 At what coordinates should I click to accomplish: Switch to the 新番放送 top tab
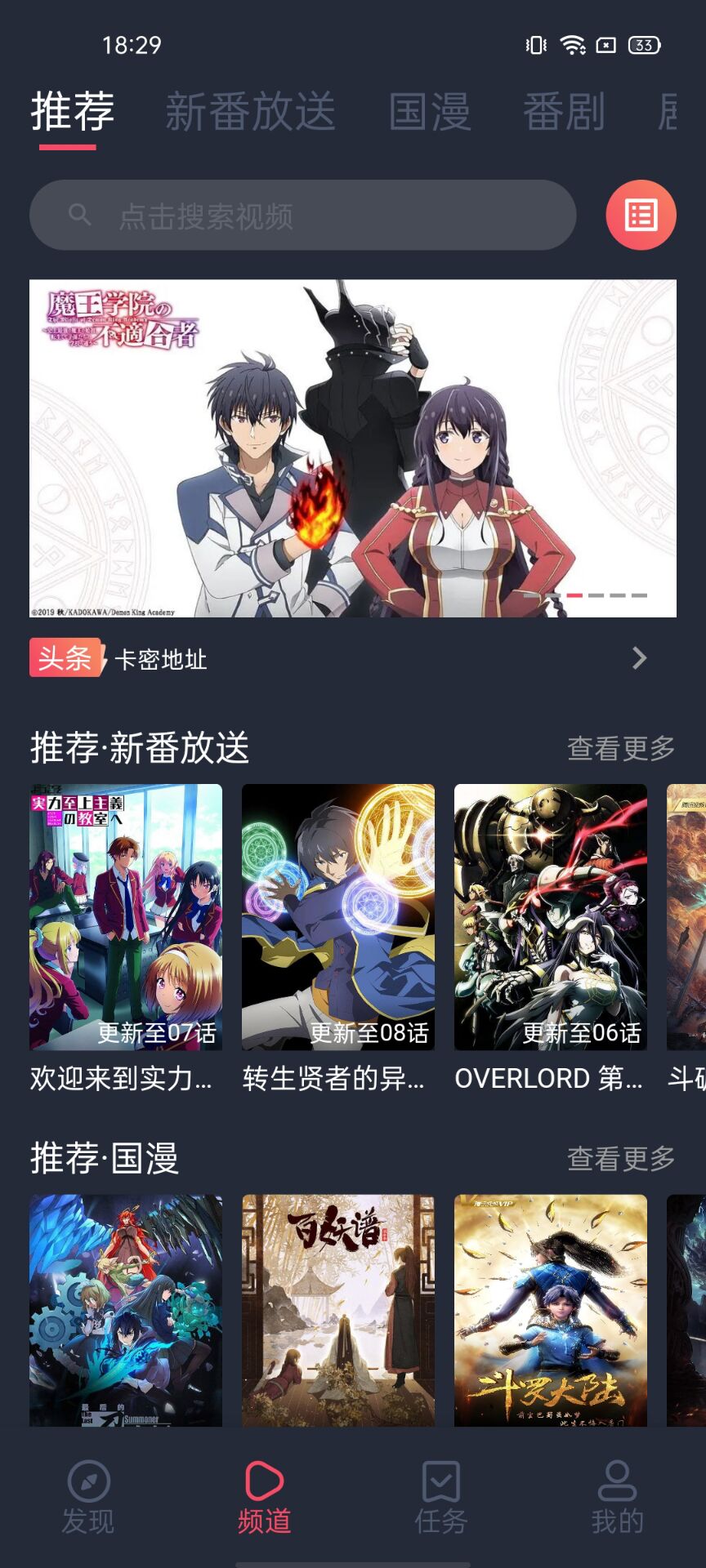point(250,112)
